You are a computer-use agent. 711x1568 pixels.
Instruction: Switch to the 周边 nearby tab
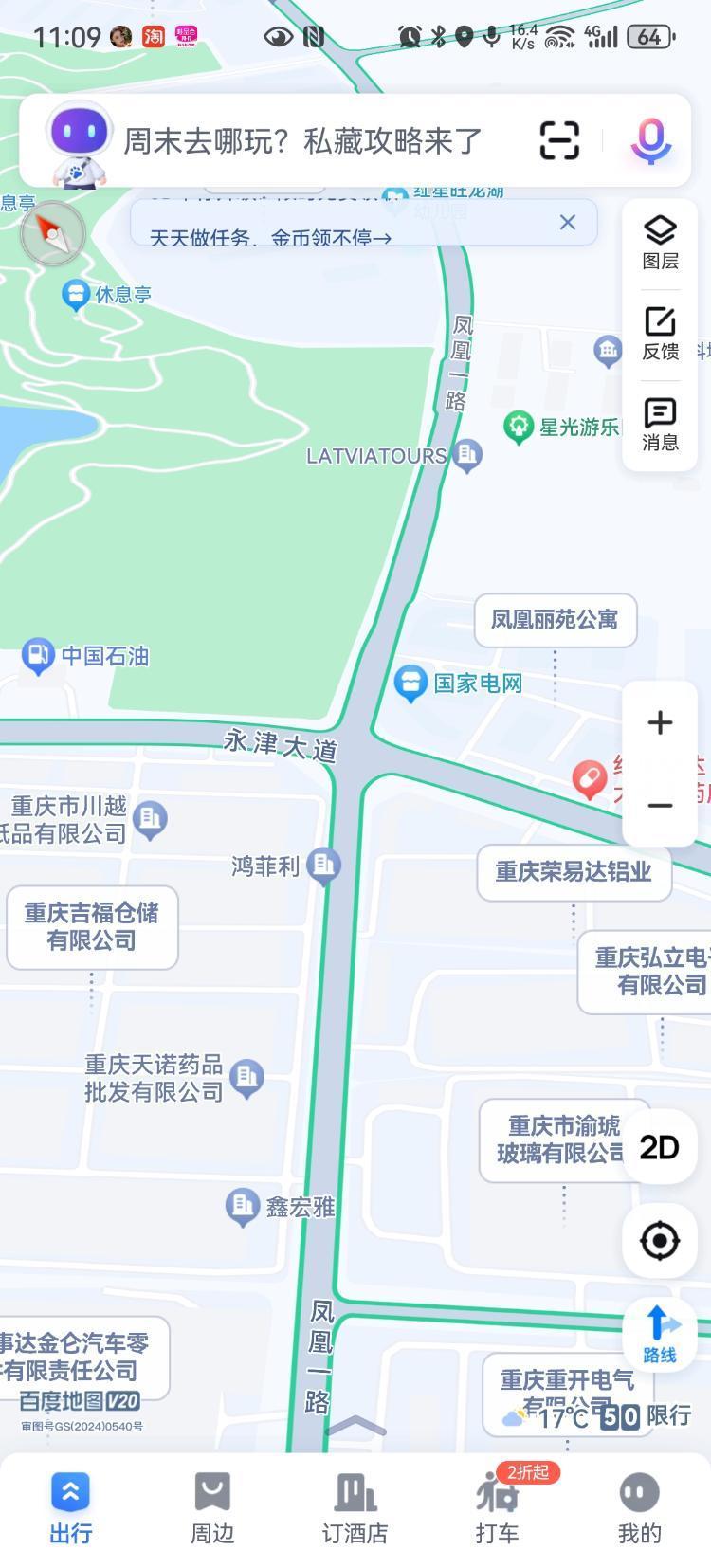coord(212,1507)
